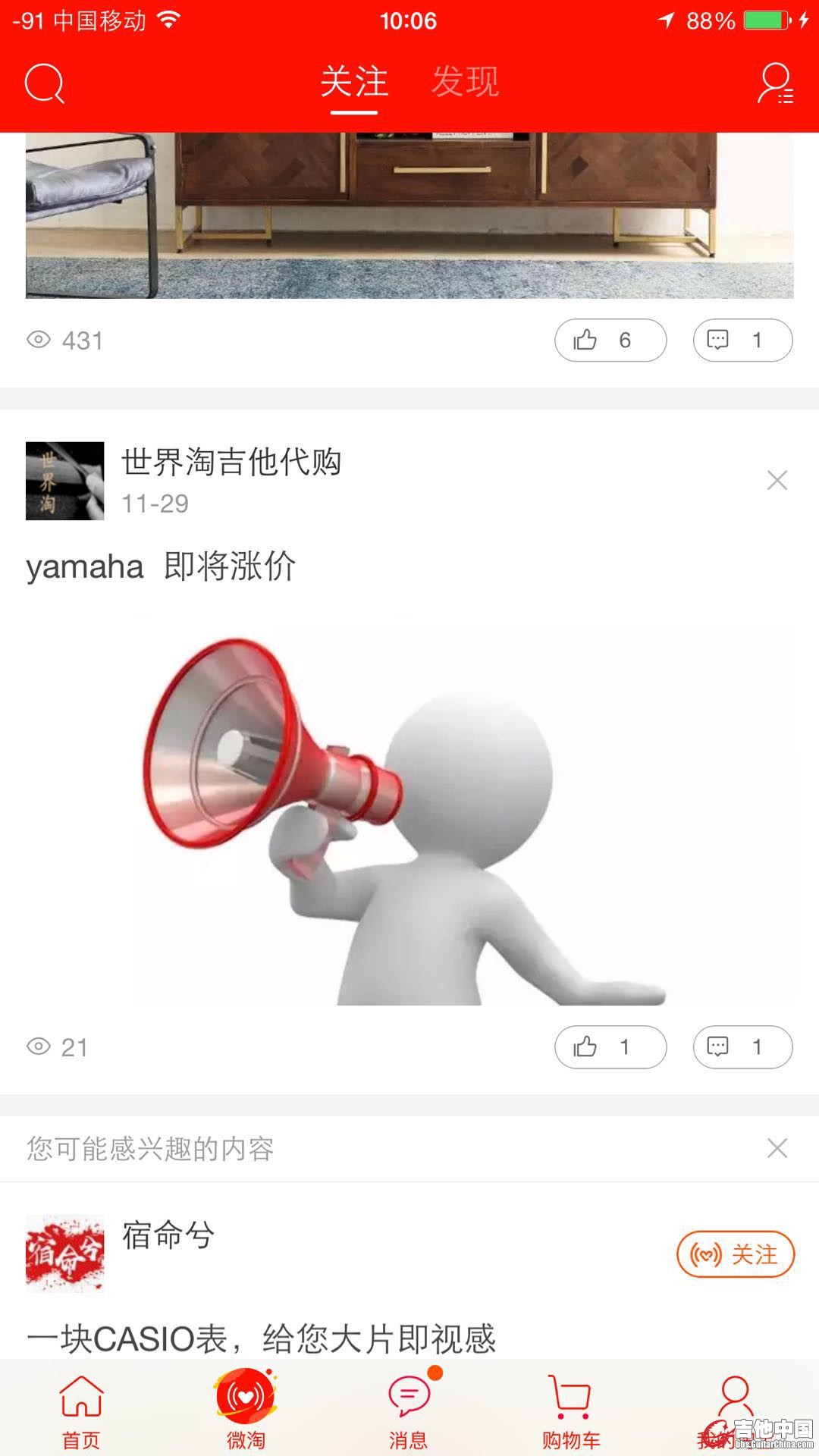819x1456 pixels.
Task: Open comments on the yamaha post
Action: 742,1047
